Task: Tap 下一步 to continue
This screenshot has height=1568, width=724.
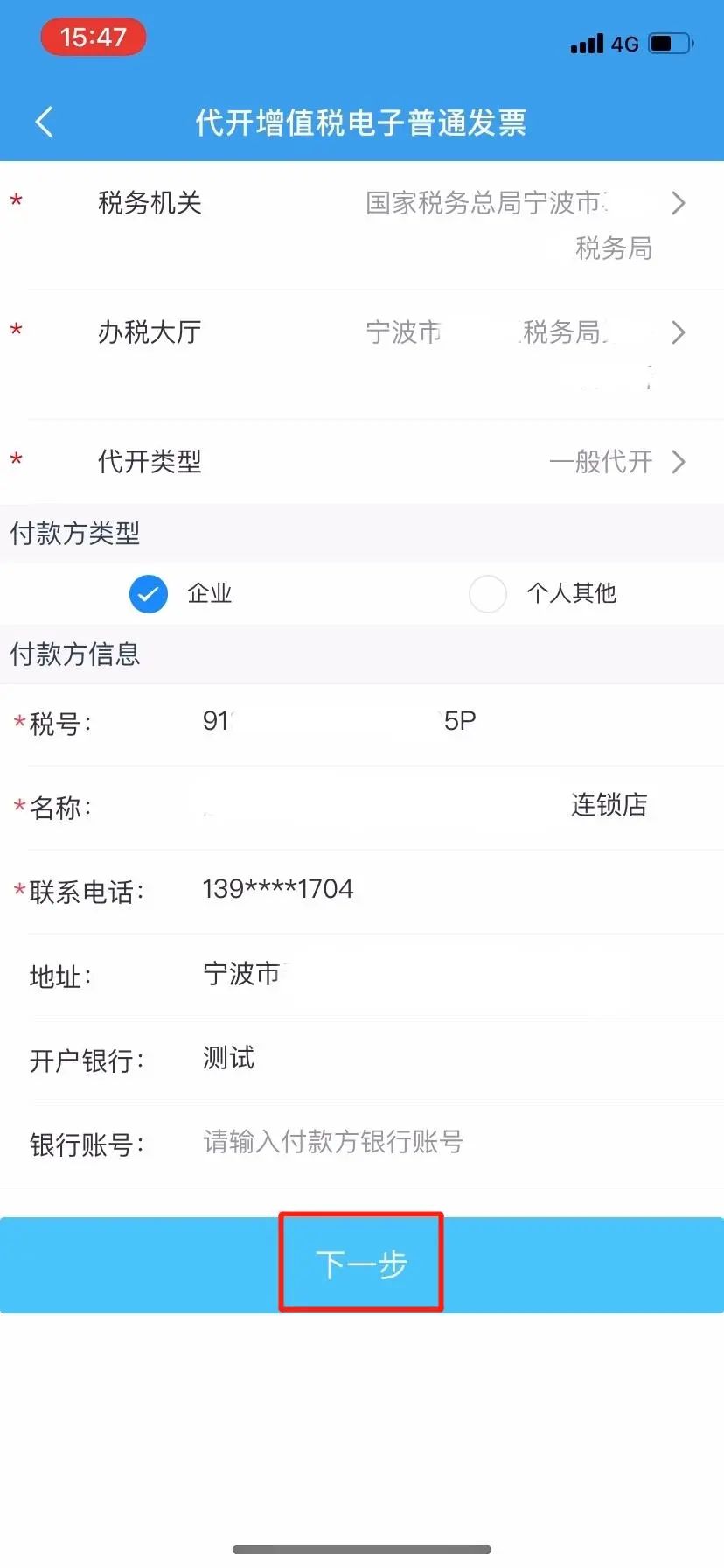Action: click(362, 1264)
